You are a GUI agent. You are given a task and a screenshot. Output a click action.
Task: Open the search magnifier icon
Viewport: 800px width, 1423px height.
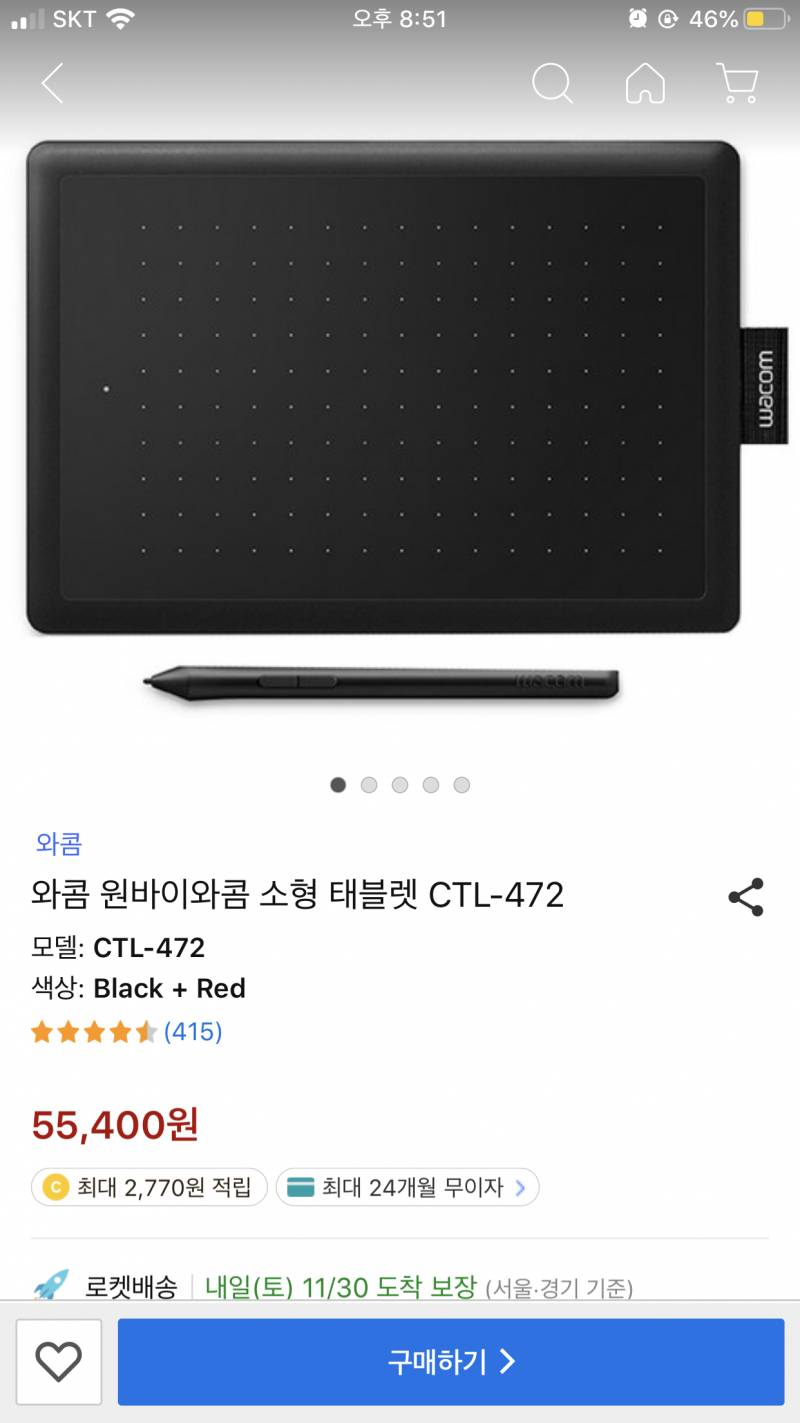551,83
